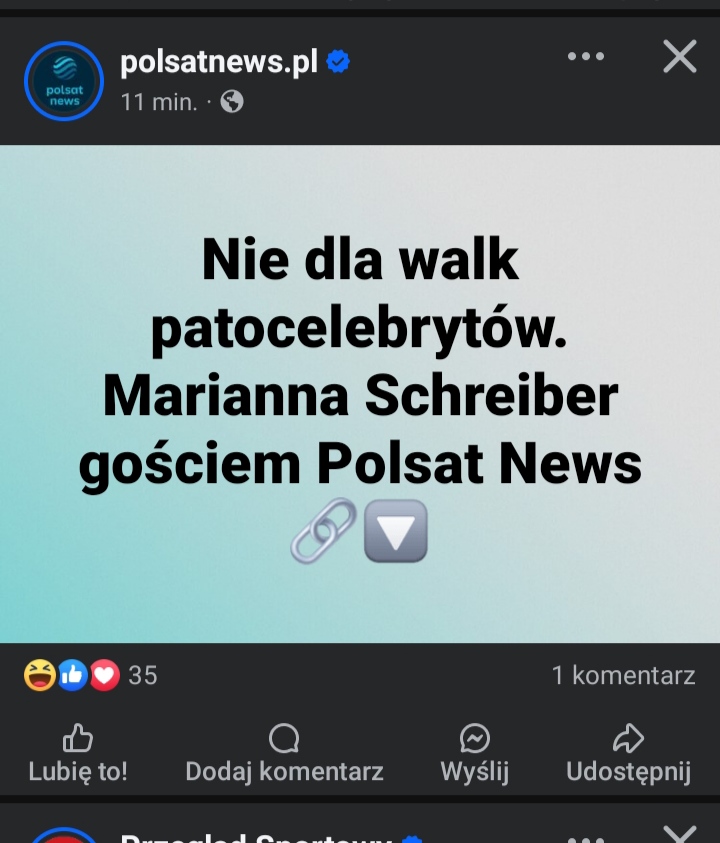Viewport: 720px width, 843px height.
Task: Open the polsatnews.pl page name link
Action: pyautogui.click(x=219, y=63)
